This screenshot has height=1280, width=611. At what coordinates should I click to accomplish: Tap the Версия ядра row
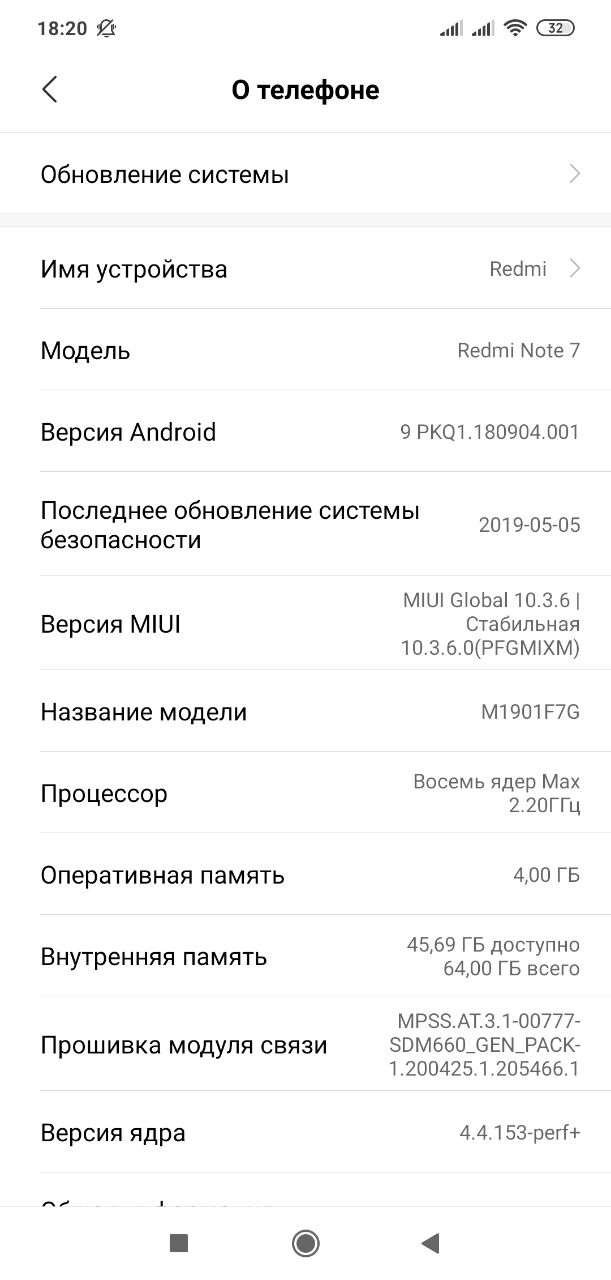click(x=305, y=1133)
